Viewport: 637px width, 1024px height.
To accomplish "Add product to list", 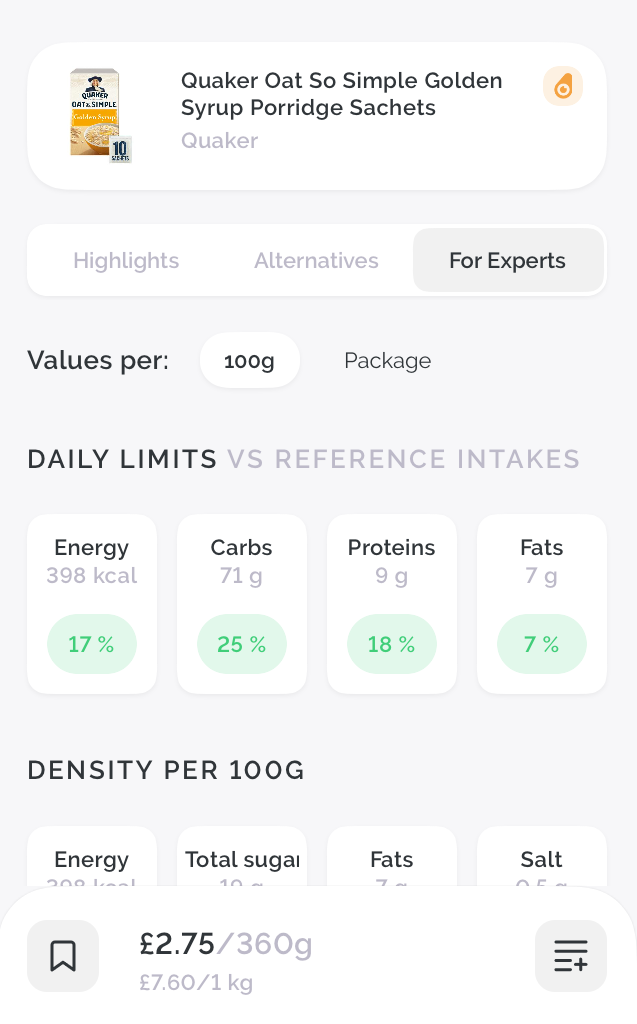I will pyautogui.click(x=571, y=956).
